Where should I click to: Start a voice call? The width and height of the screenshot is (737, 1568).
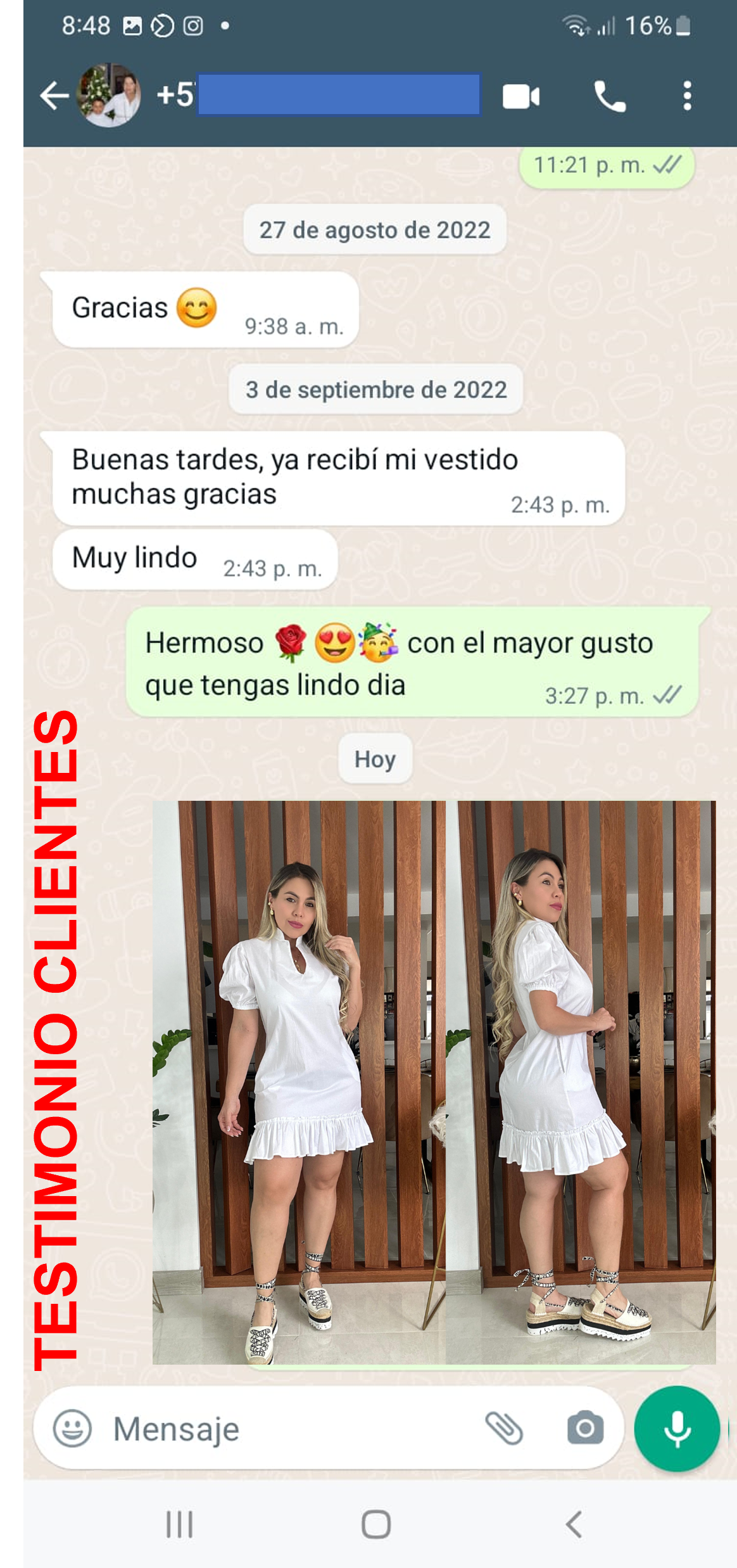(x=609, y=97)
